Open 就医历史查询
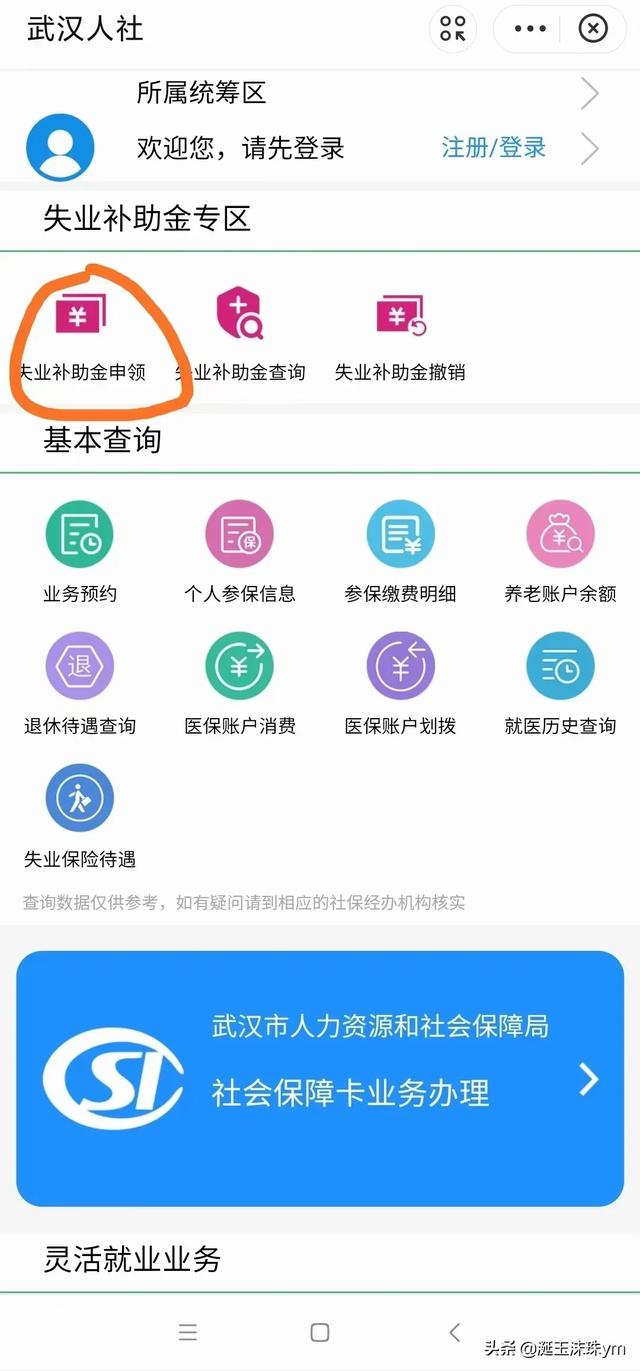640x1371 pixels. [x=560, y=685]
